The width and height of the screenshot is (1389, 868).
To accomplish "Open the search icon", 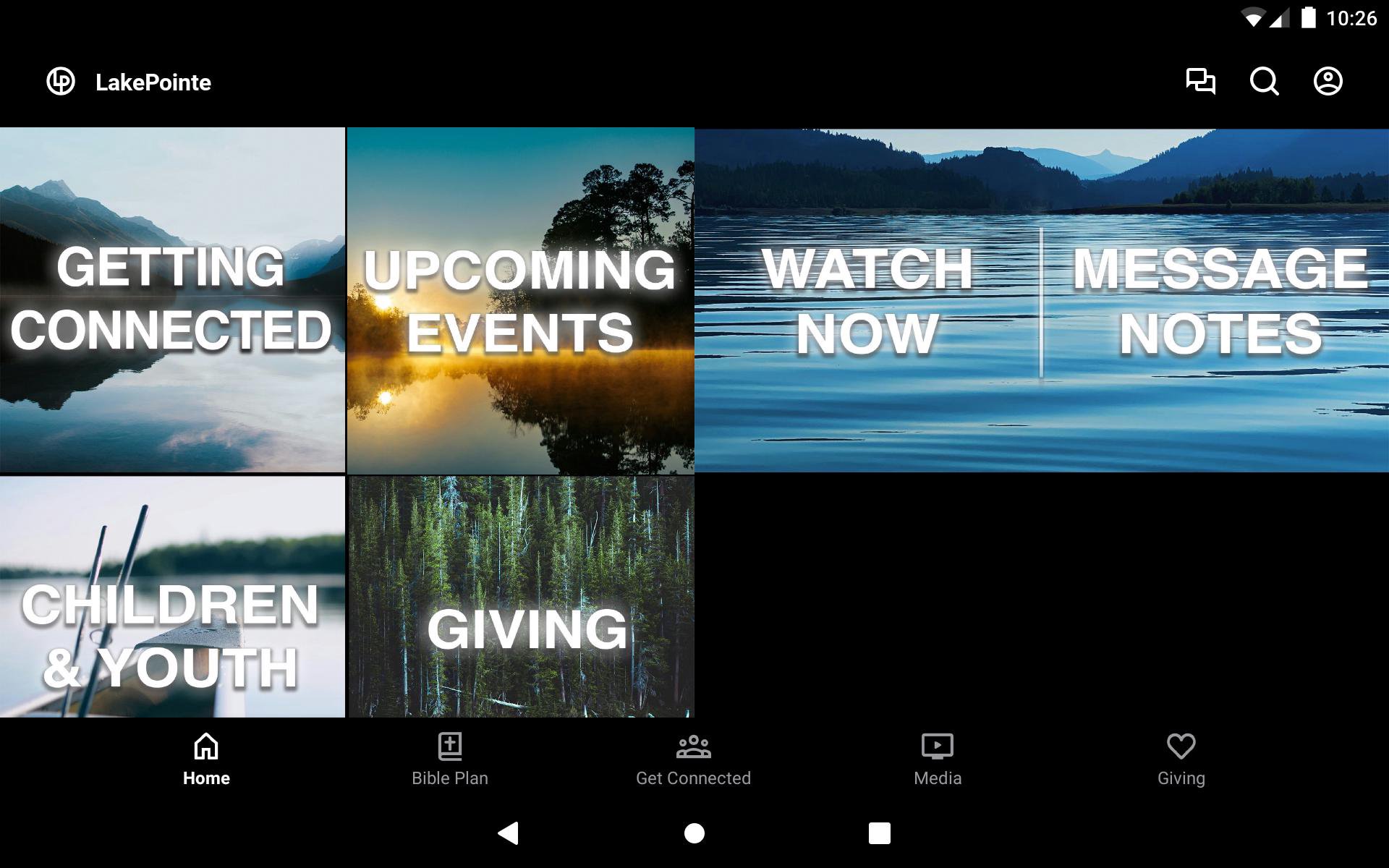I will pyautogui.click(x=1264, y=81).
